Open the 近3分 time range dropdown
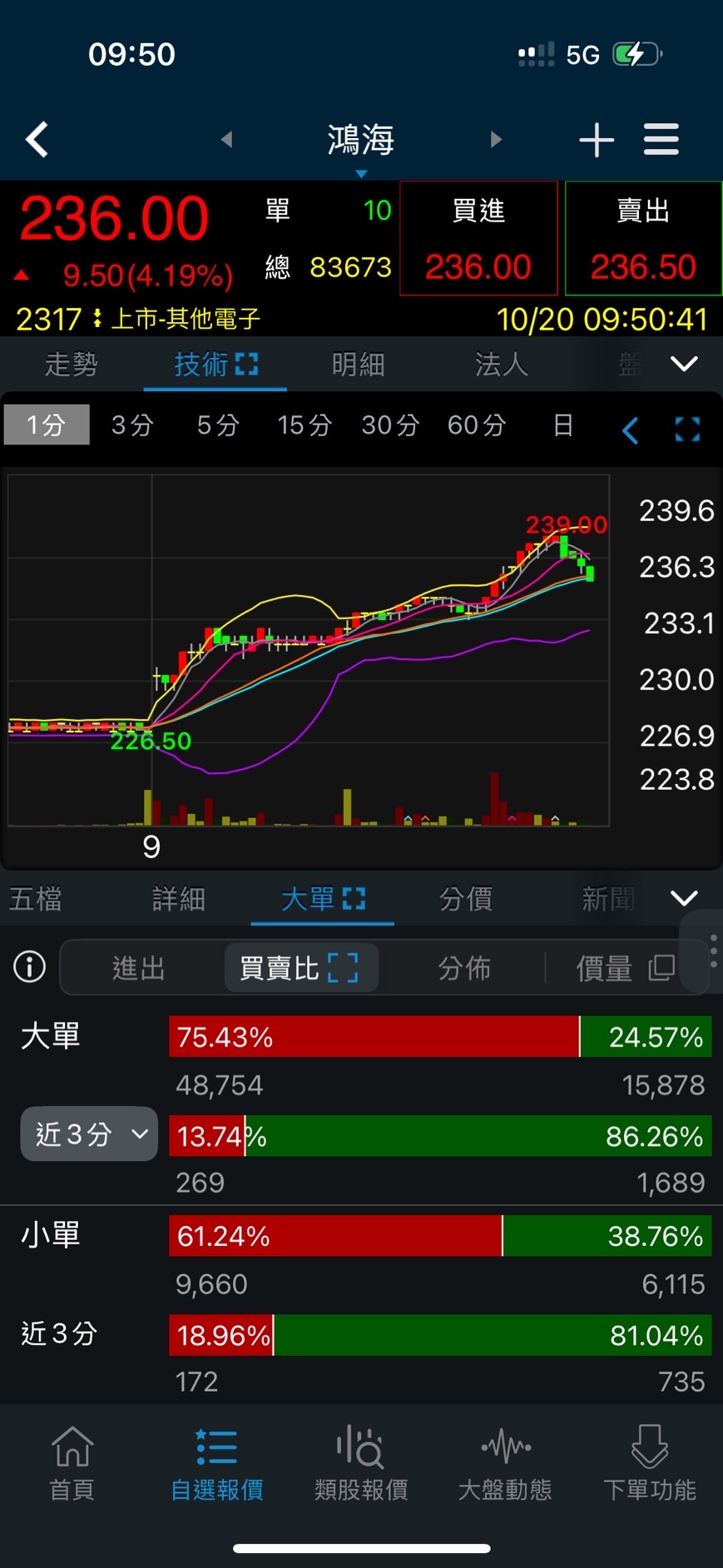Image resolution: width=723 pixels, height=1568 pixels. click(x=89, y=1134)
